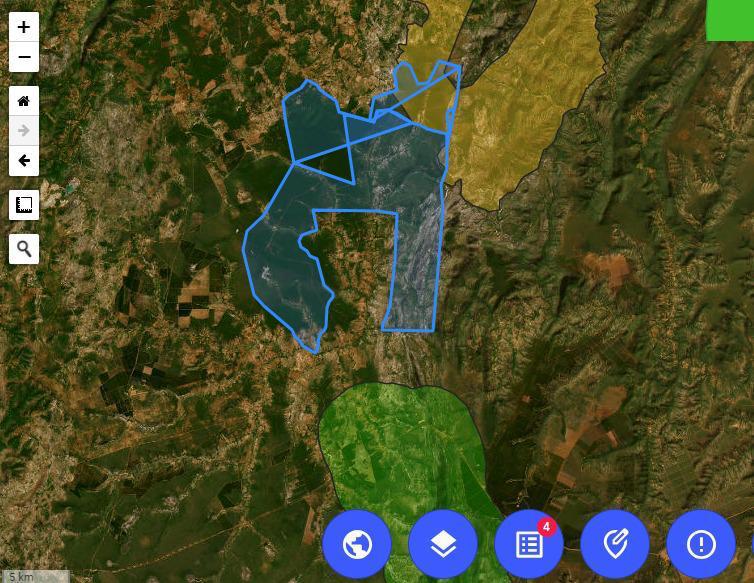Open the map search tool
754x583 pixels.
[x=24, y=249]
